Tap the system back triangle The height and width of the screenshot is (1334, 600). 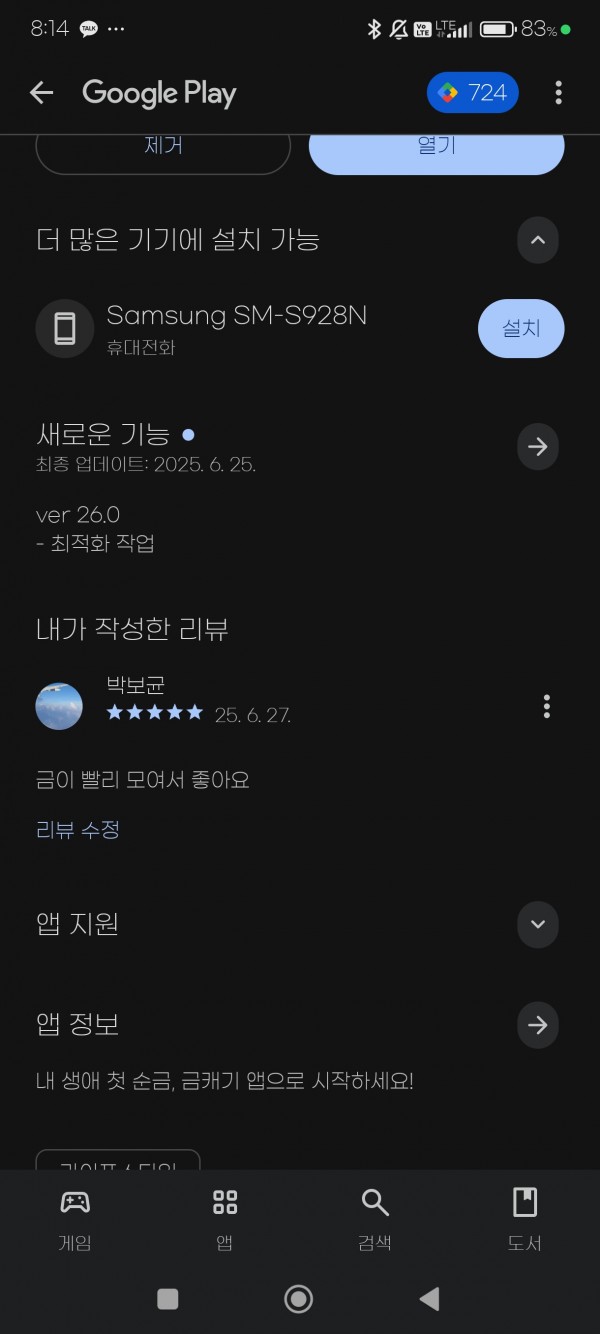429,1299
